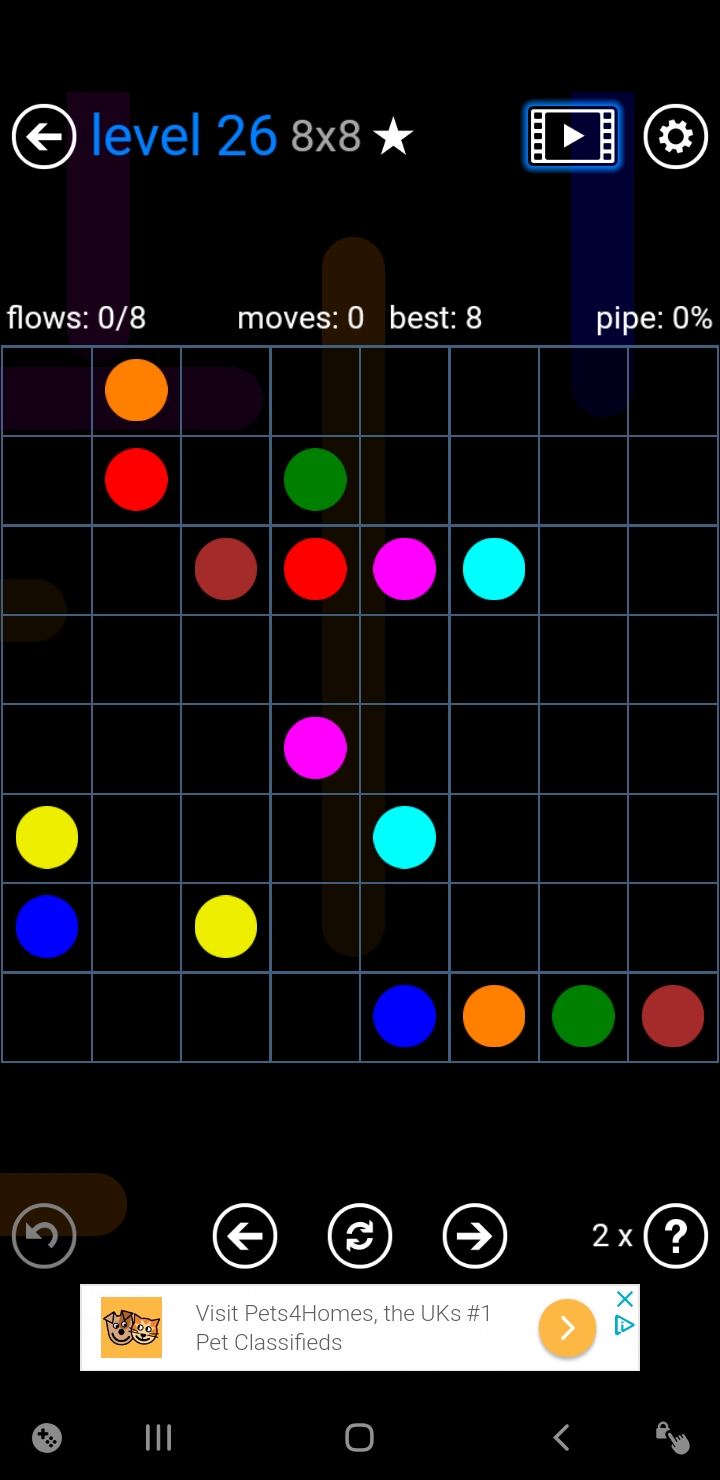Go to the previous level
The width and height of the screenshot is (720, 1480).
click(245, 1236)
